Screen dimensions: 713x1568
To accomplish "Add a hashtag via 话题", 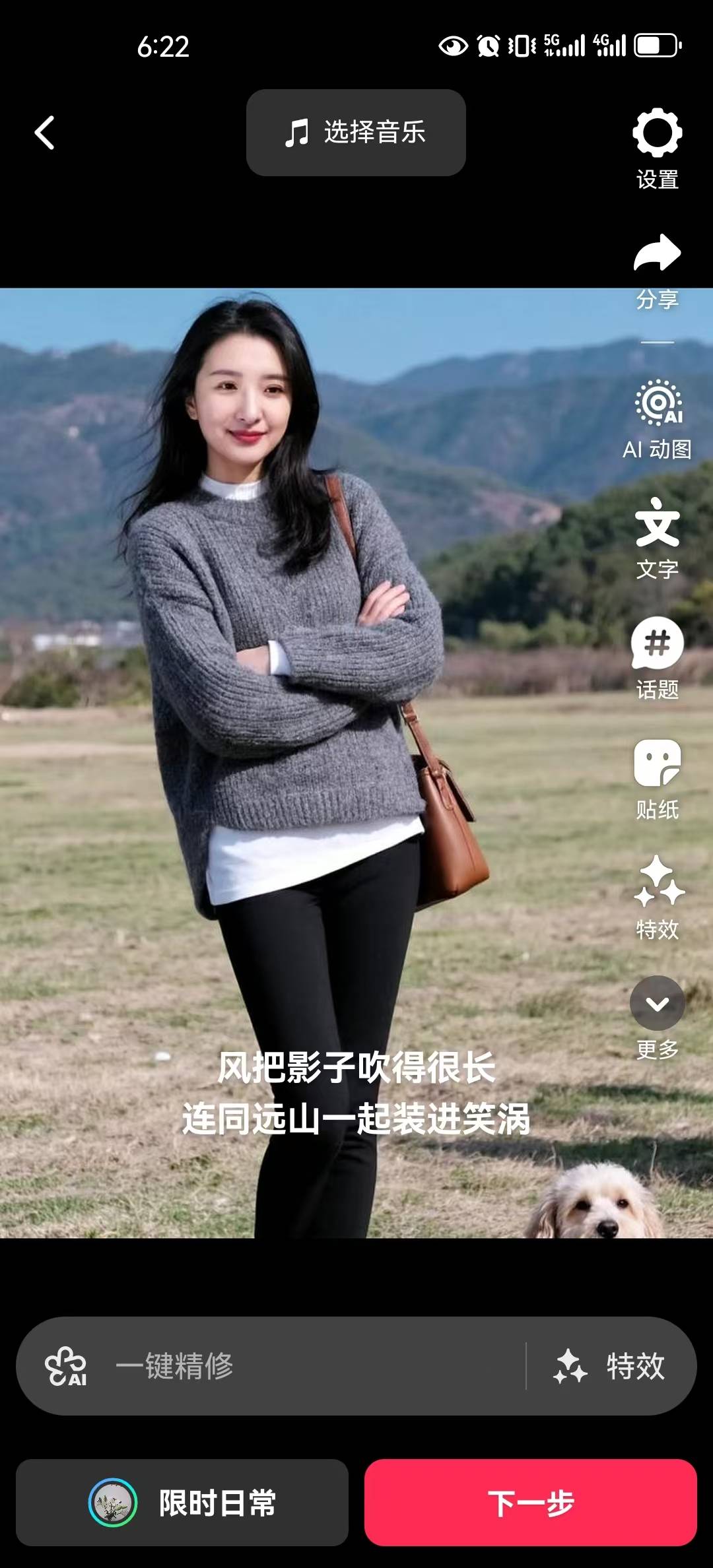I will pyautogui.click(x=657, y=659).
